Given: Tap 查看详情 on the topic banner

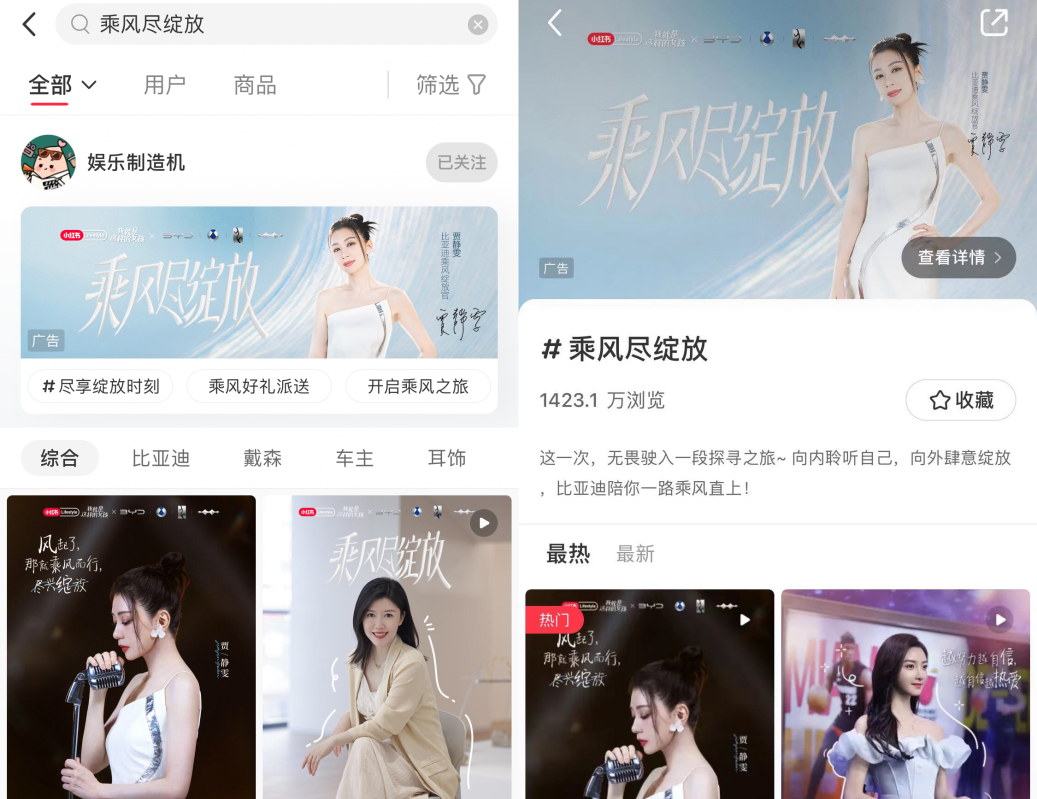Looking at the screenshot, I should pyautogui.click(x=958, y=257).
